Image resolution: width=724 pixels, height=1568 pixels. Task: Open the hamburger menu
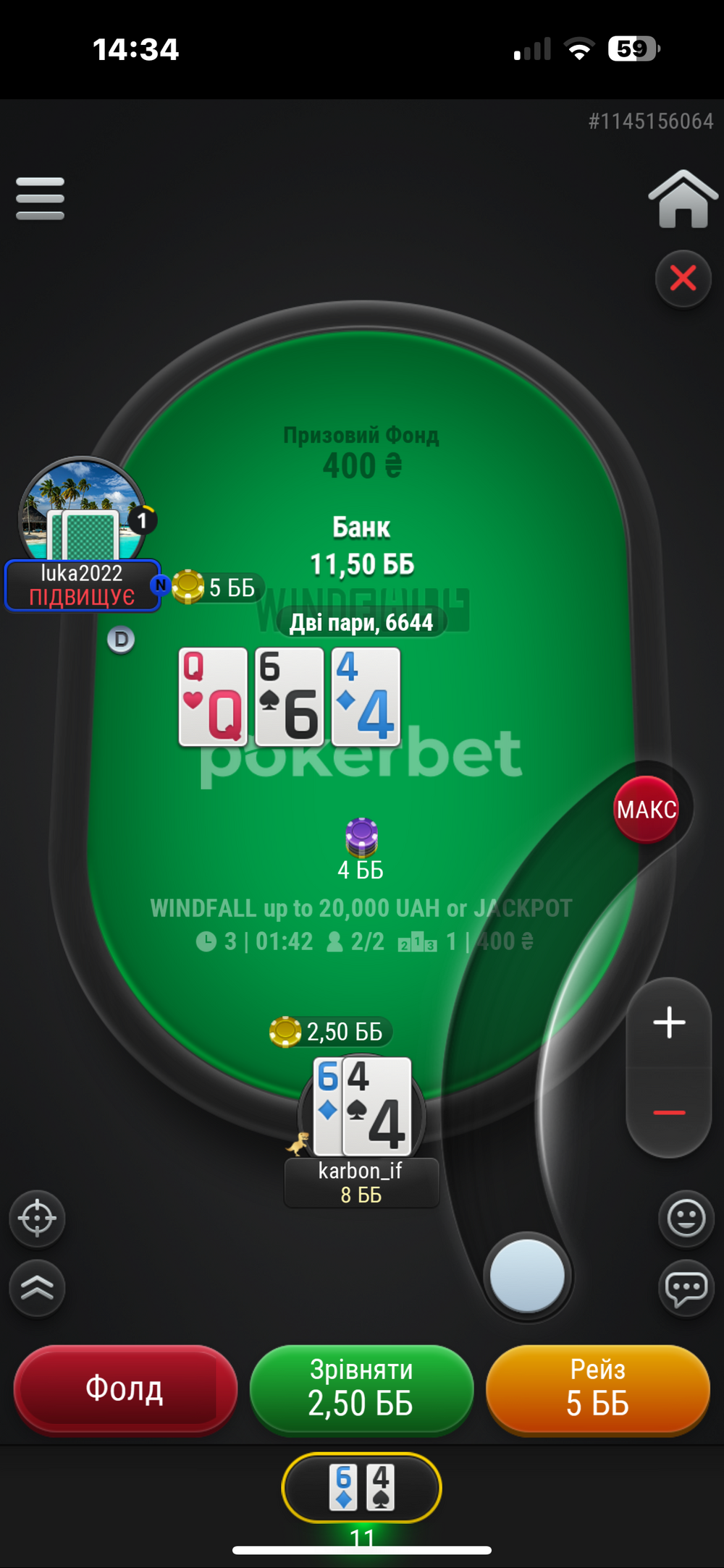[x=40, y=198]
